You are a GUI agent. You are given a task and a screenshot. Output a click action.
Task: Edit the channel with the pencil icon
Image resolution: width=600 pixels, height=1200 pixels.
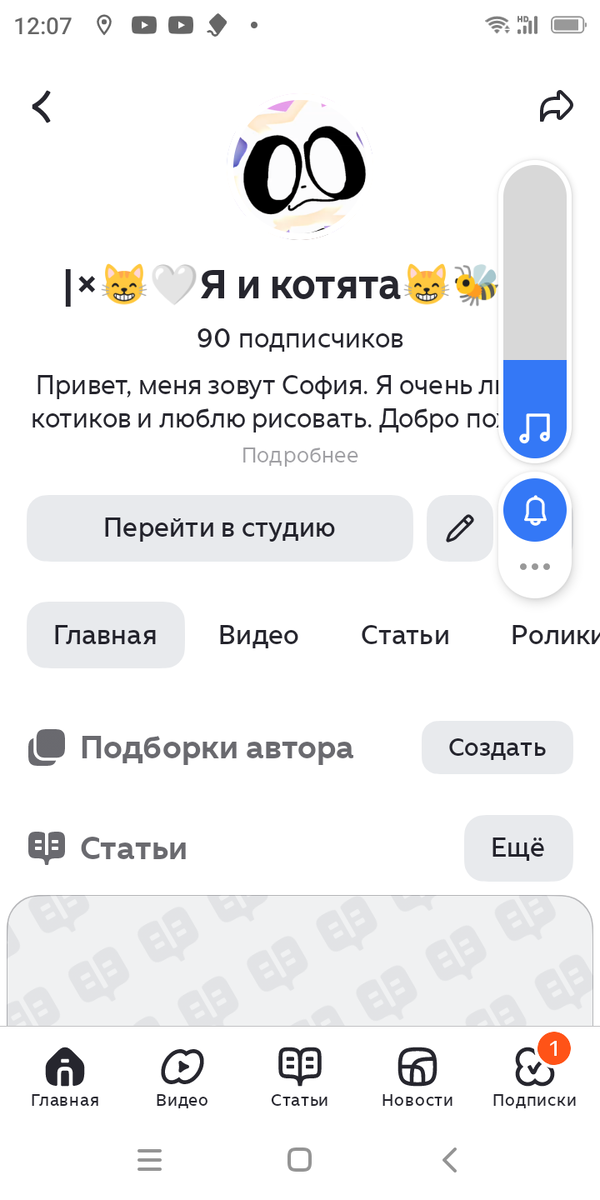click(460, 528)
